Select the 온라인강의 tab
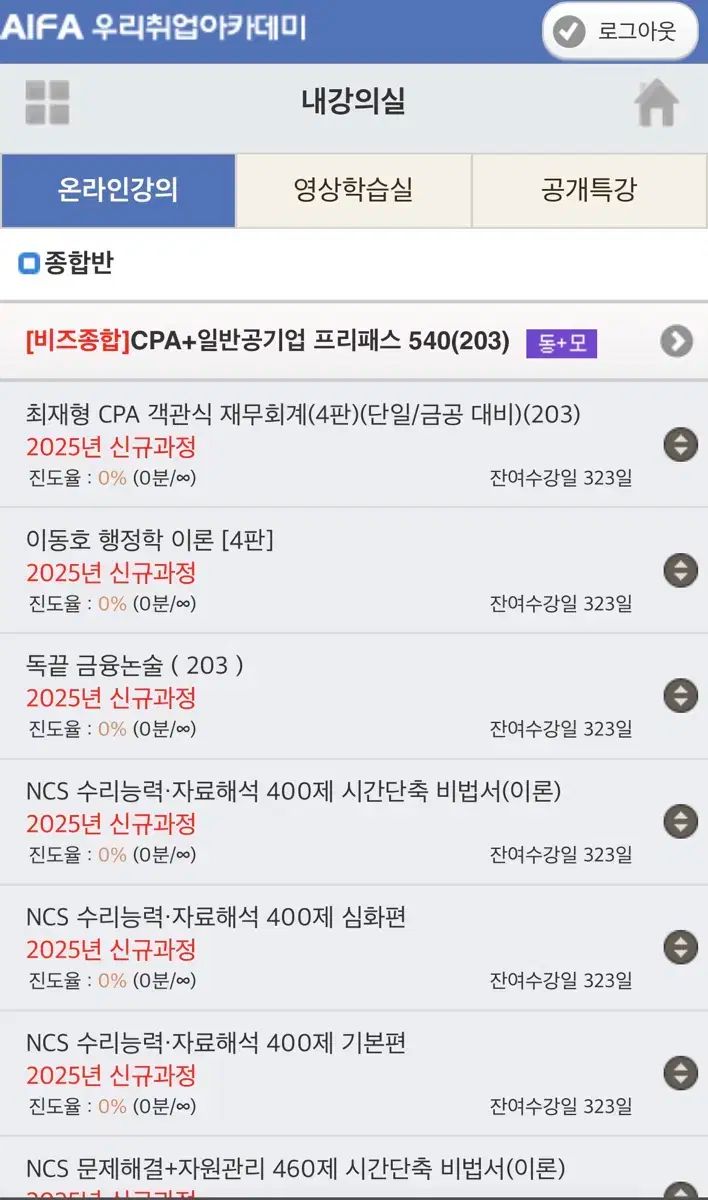Viewport: 708px width, 1200px height. 118,190
